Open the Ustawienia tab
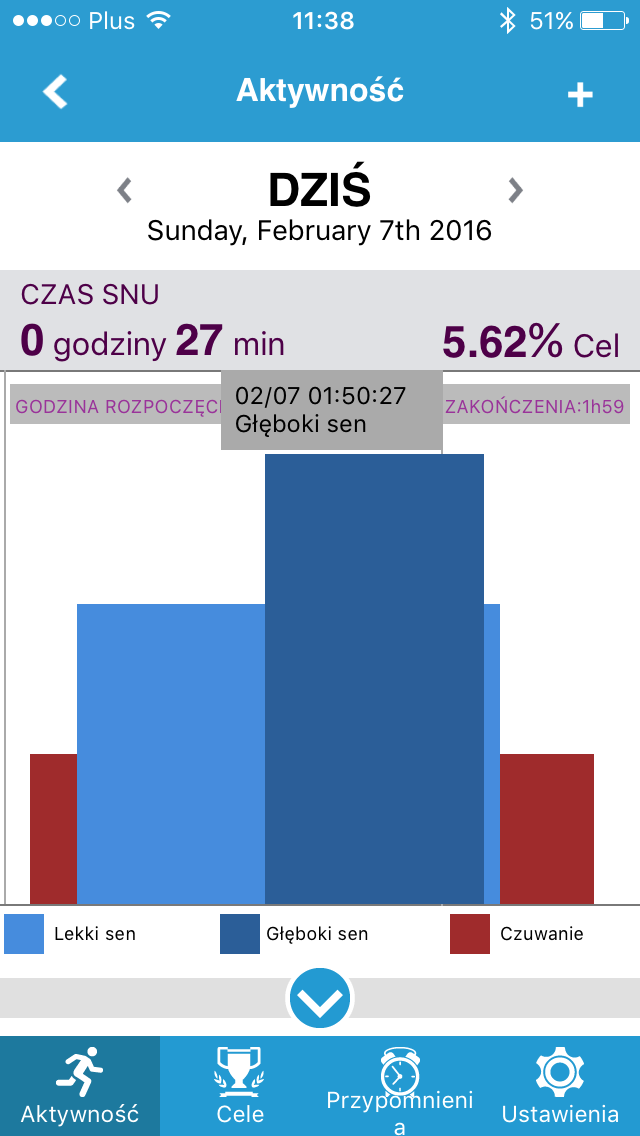This screenshot has height=1136, width=640. [x=560, y=1085]
